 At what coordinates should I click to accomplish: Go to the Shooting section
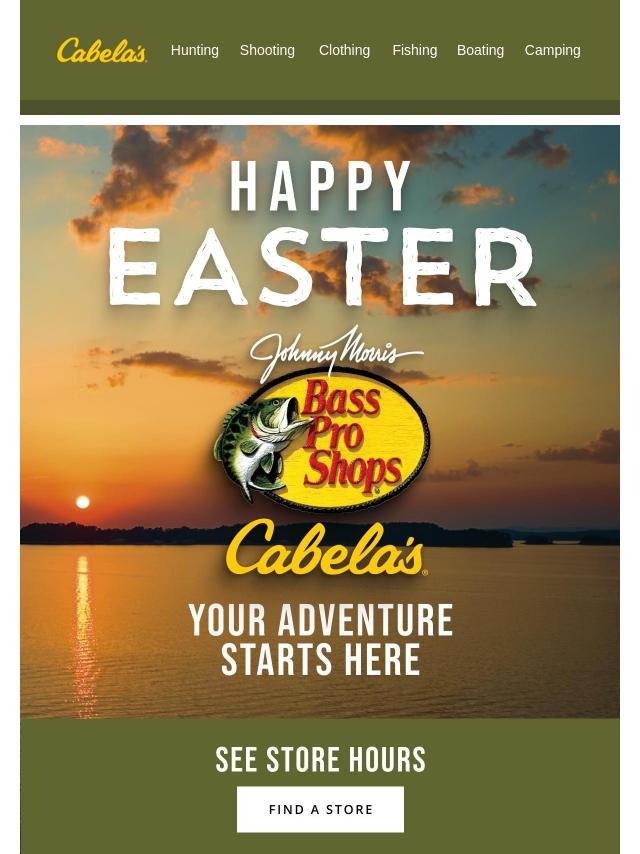point(267,50)
